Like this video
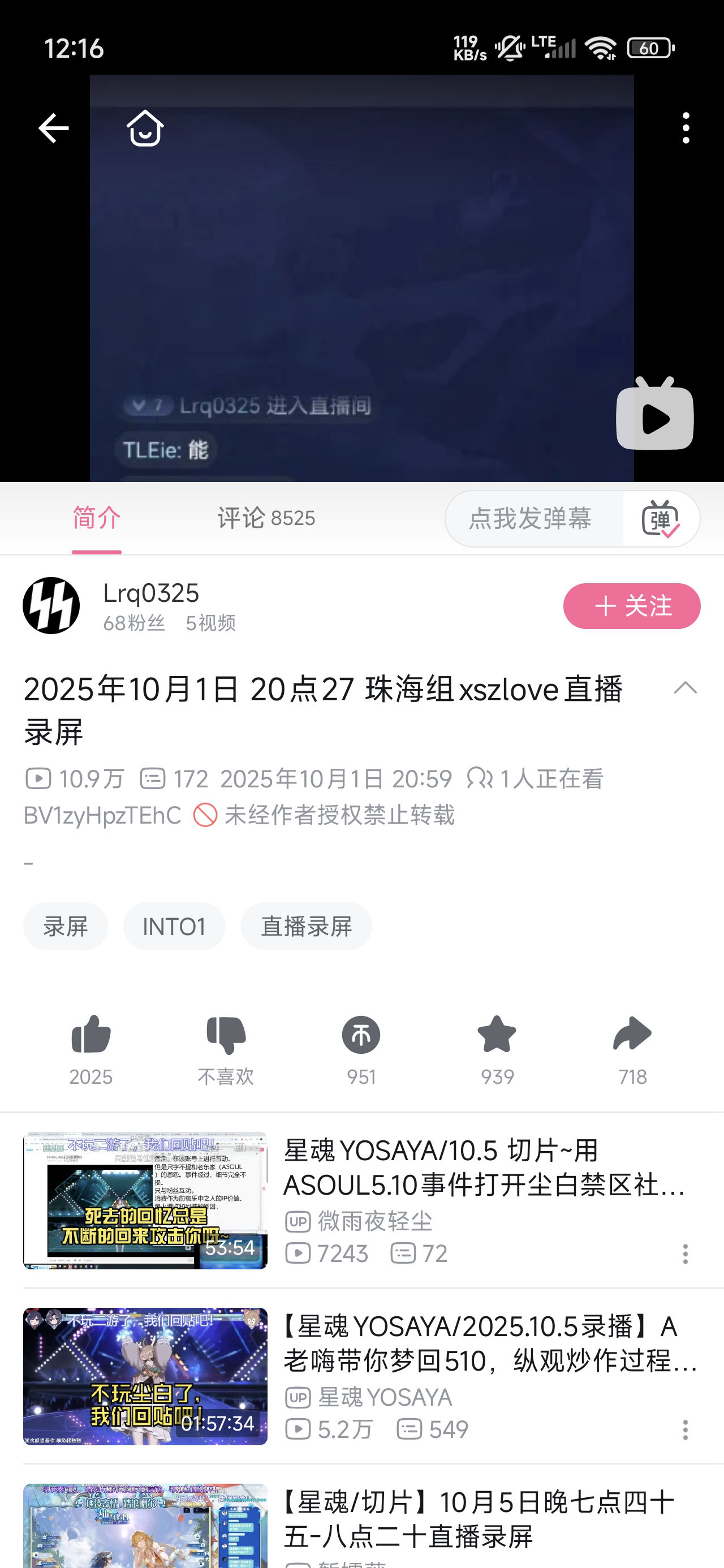This screenshot has width=724, height=1568. [90, 1047]
